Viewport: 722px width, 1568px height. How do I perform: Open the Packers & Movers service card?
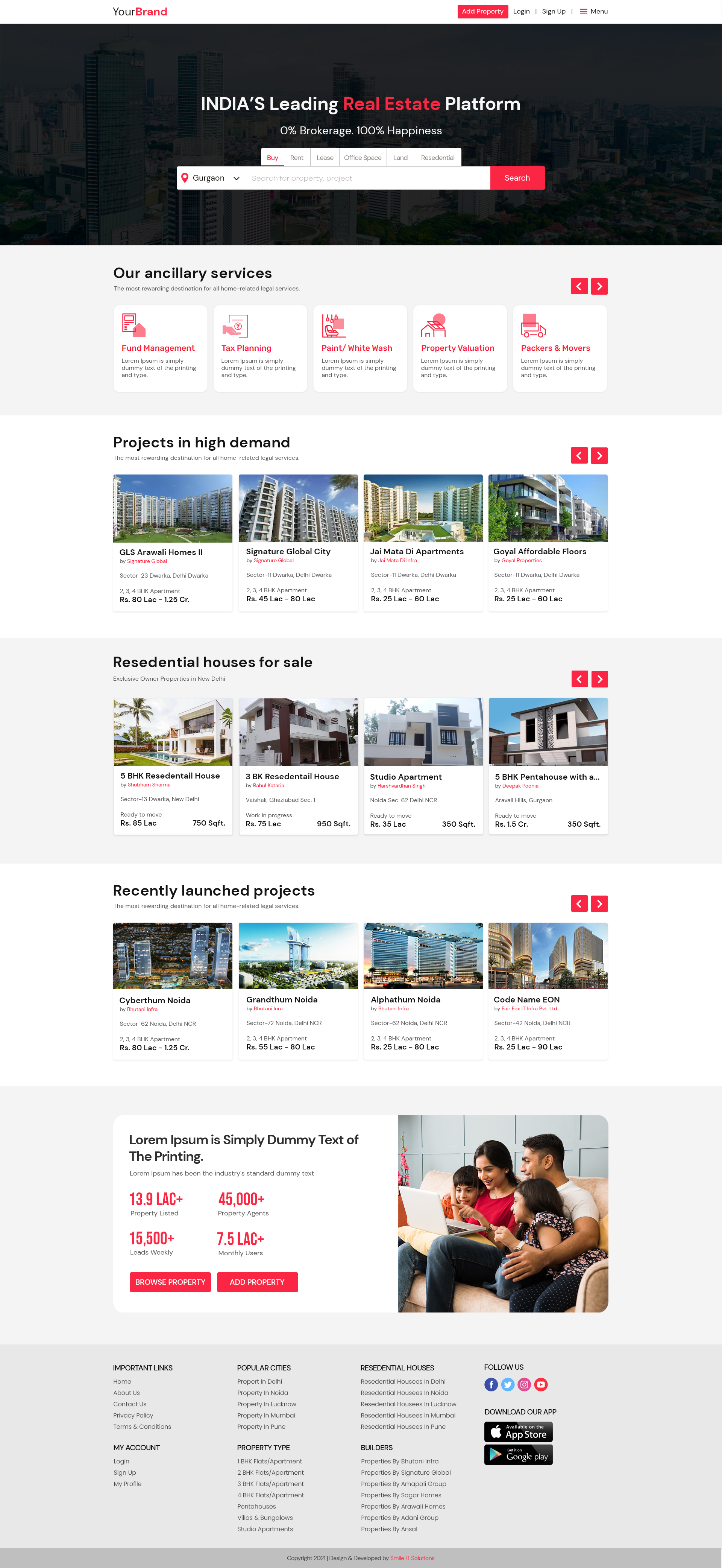pyautogui.click(x=560, y=349)
